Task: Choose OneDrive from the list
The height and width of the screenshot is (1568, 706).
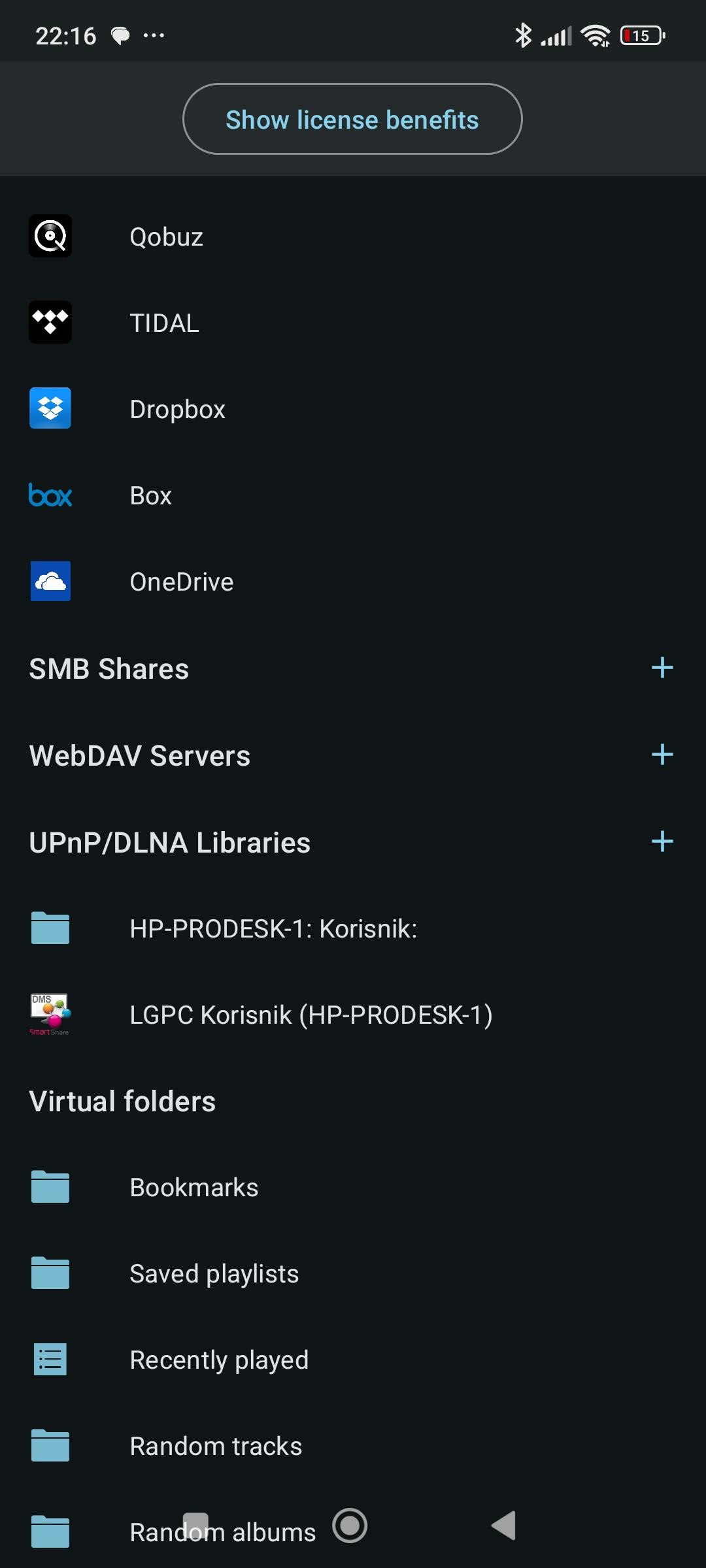Action: (353, 581)
